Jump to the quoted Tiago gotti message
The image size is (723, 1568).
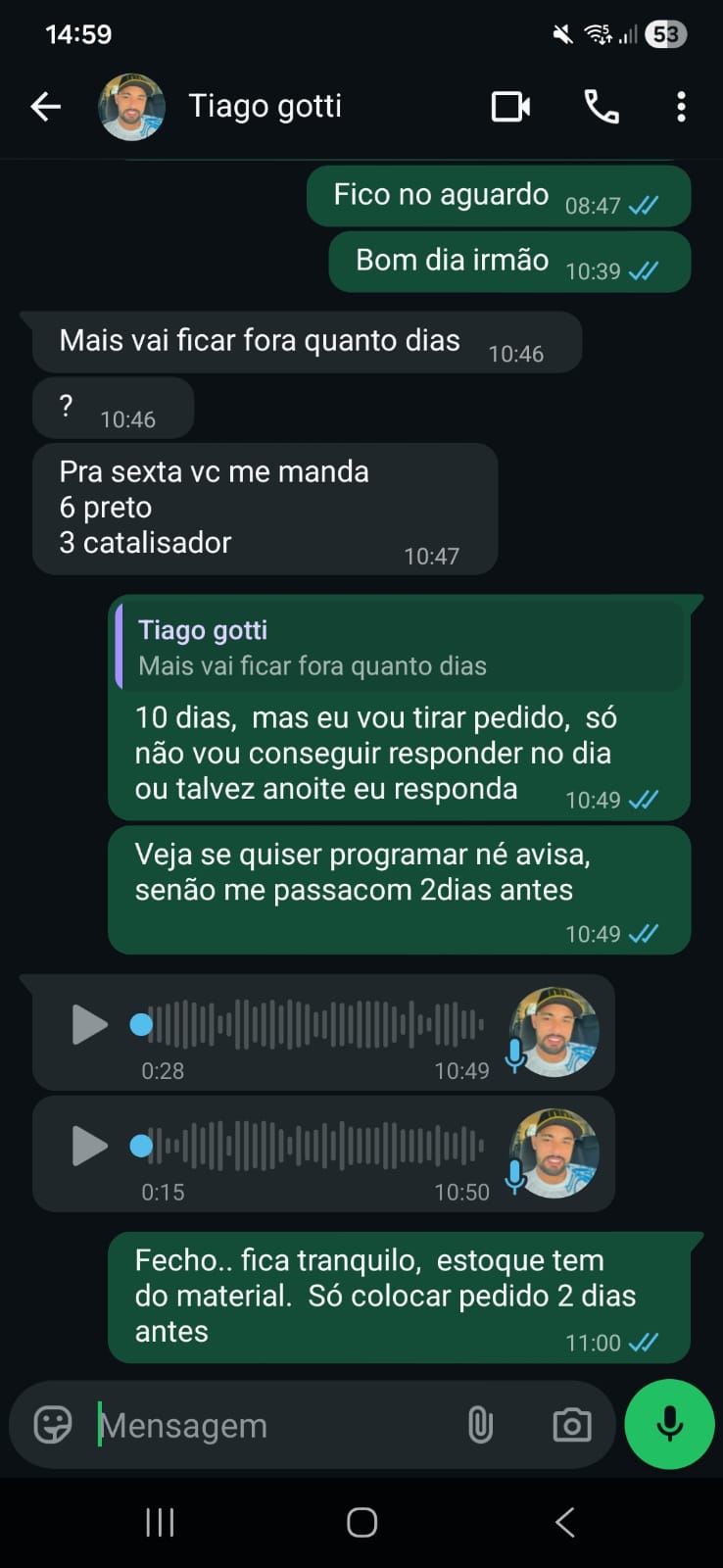(x=400, y=648)
